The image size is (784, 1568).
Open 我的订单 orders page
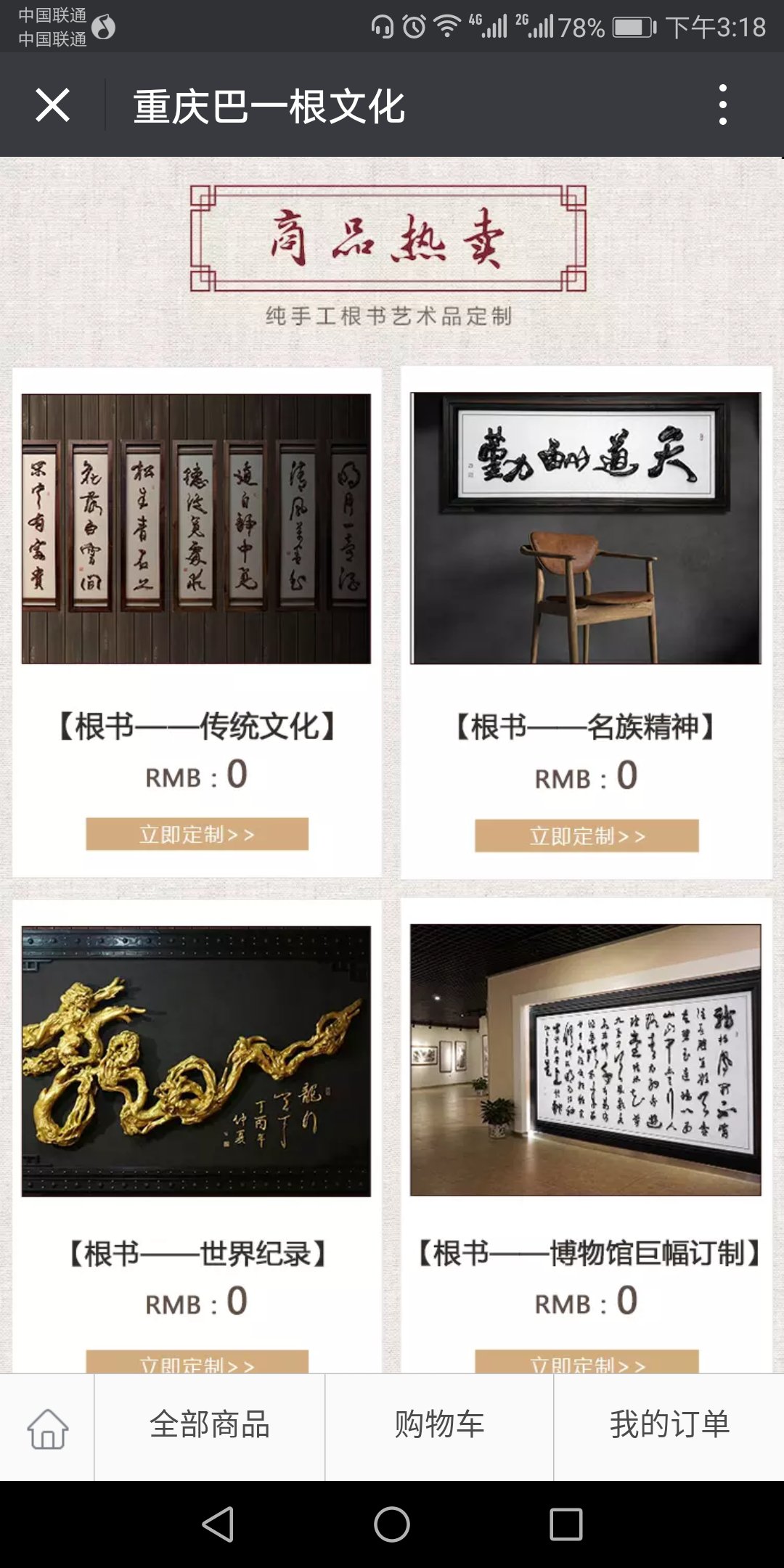[x=669, y=1425]
